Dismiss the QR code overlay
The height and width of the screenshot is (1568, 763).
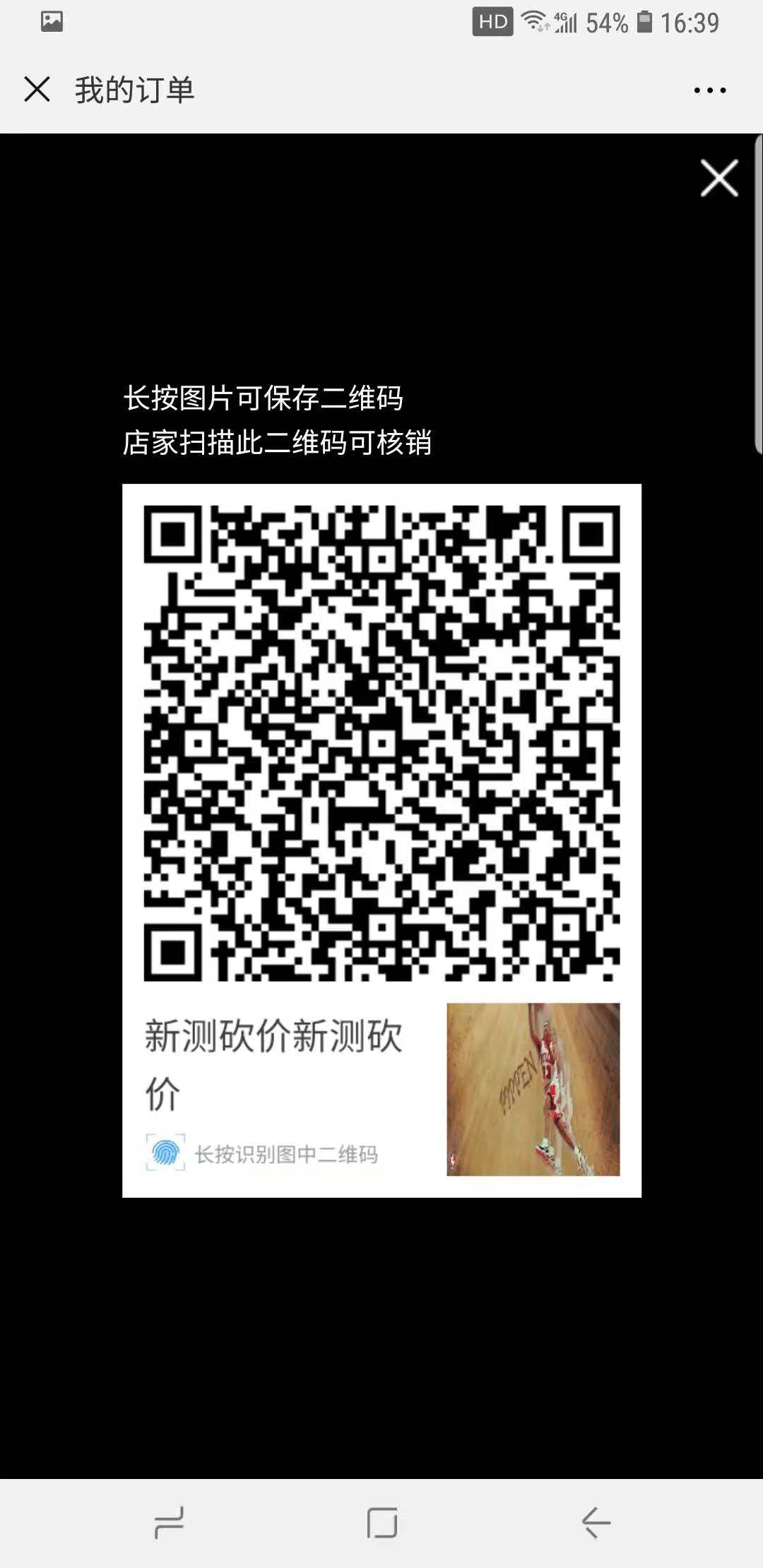718,178
